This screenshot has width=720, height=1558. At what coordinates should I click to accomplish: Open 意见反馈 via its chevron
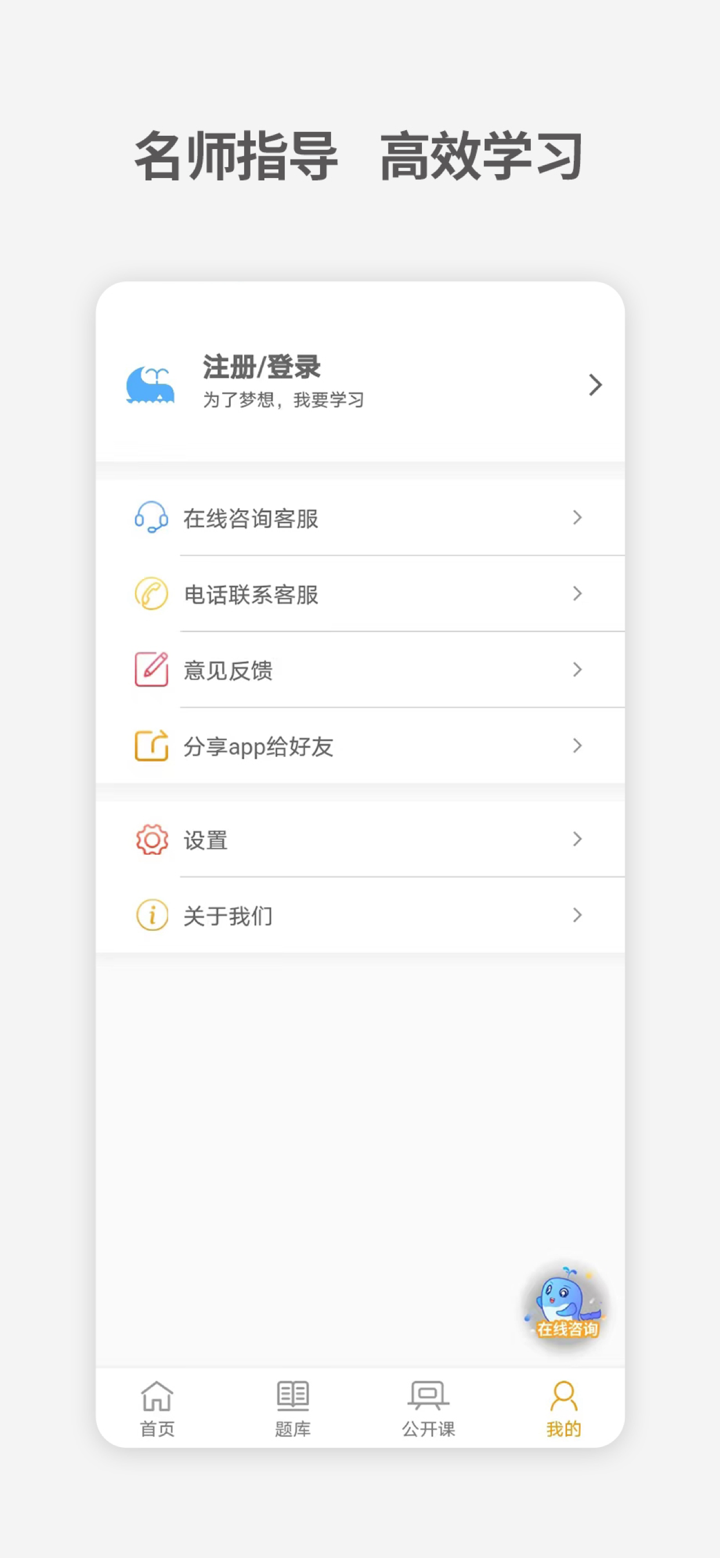coord(577,669)
